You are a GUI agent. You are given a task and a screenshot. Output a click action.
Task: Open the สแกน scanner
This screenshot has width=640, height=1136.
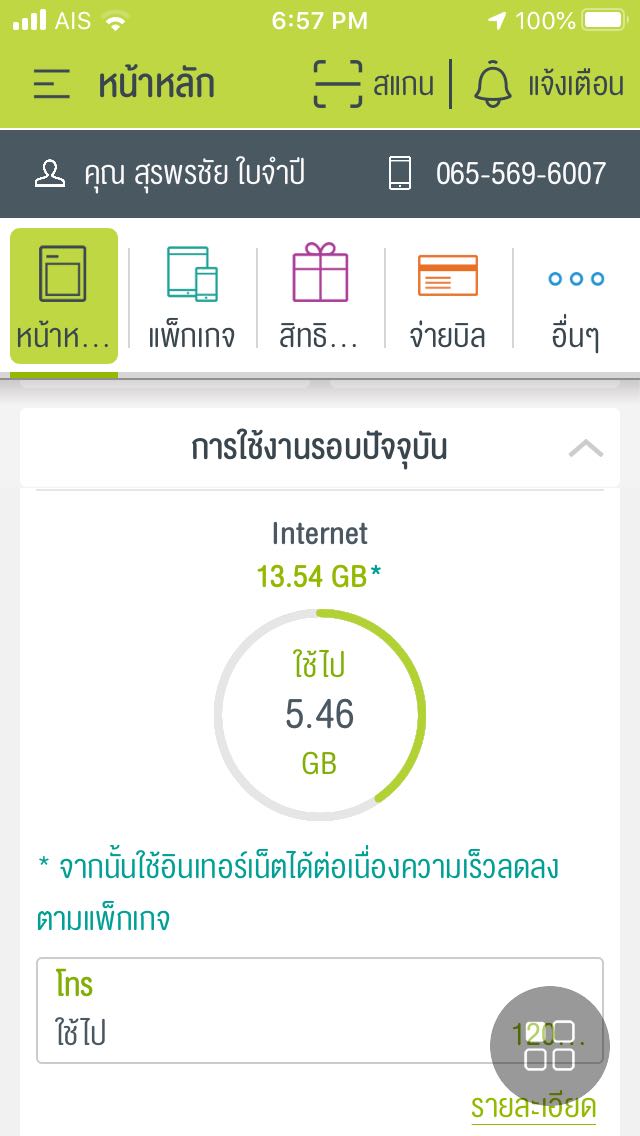coord(374,84)
